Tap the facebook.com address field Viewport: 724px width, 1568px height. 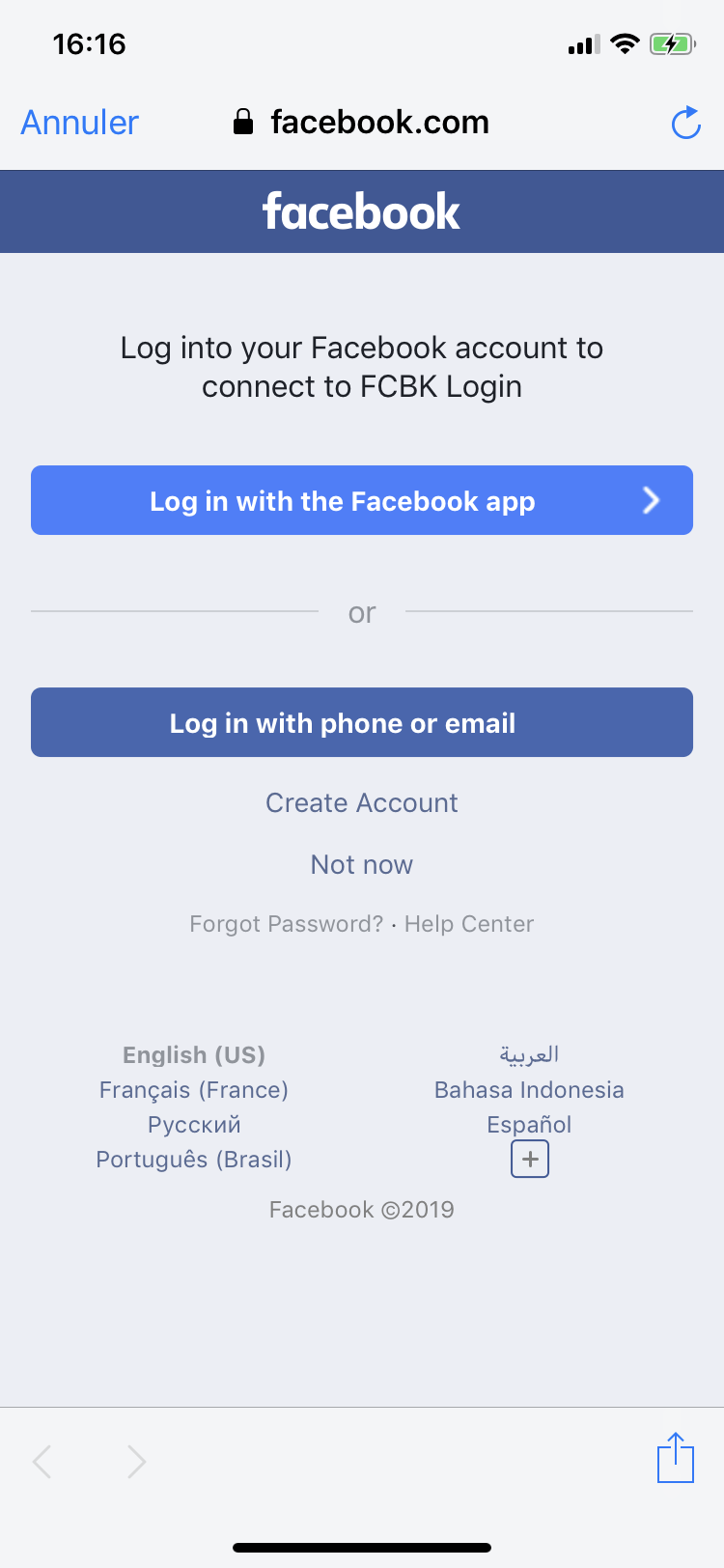point(380,122)
